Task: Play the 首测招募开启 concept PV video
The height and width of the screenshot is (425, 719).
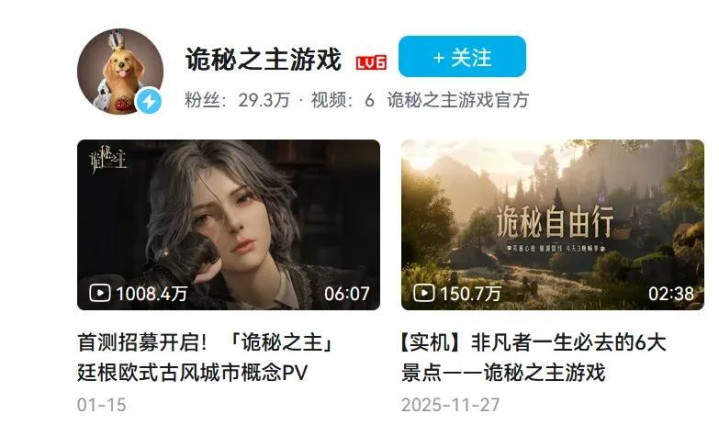Action: (x=228, y=225)
